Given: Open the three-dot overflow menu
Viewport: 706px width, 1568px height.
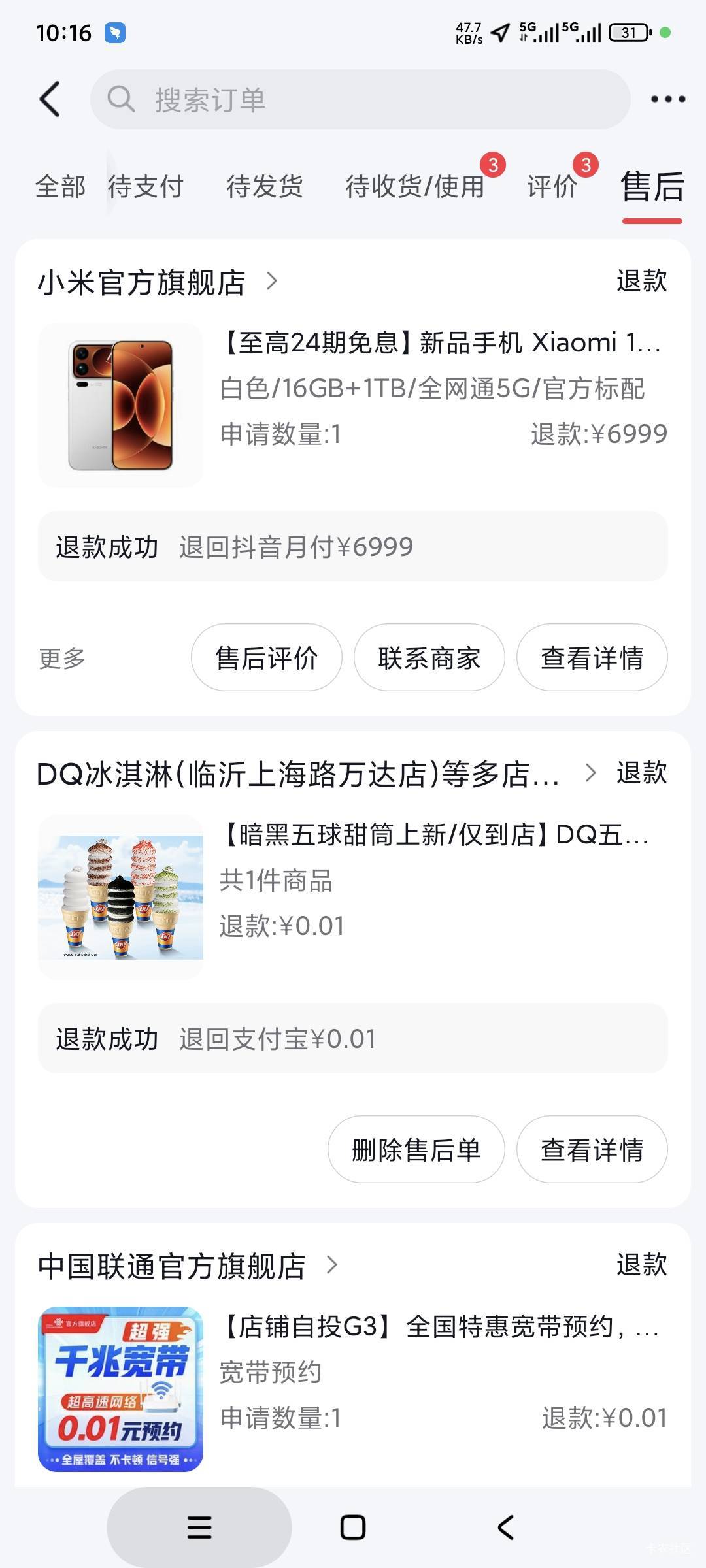Looking at the screenshot, I should coord(667,99).
